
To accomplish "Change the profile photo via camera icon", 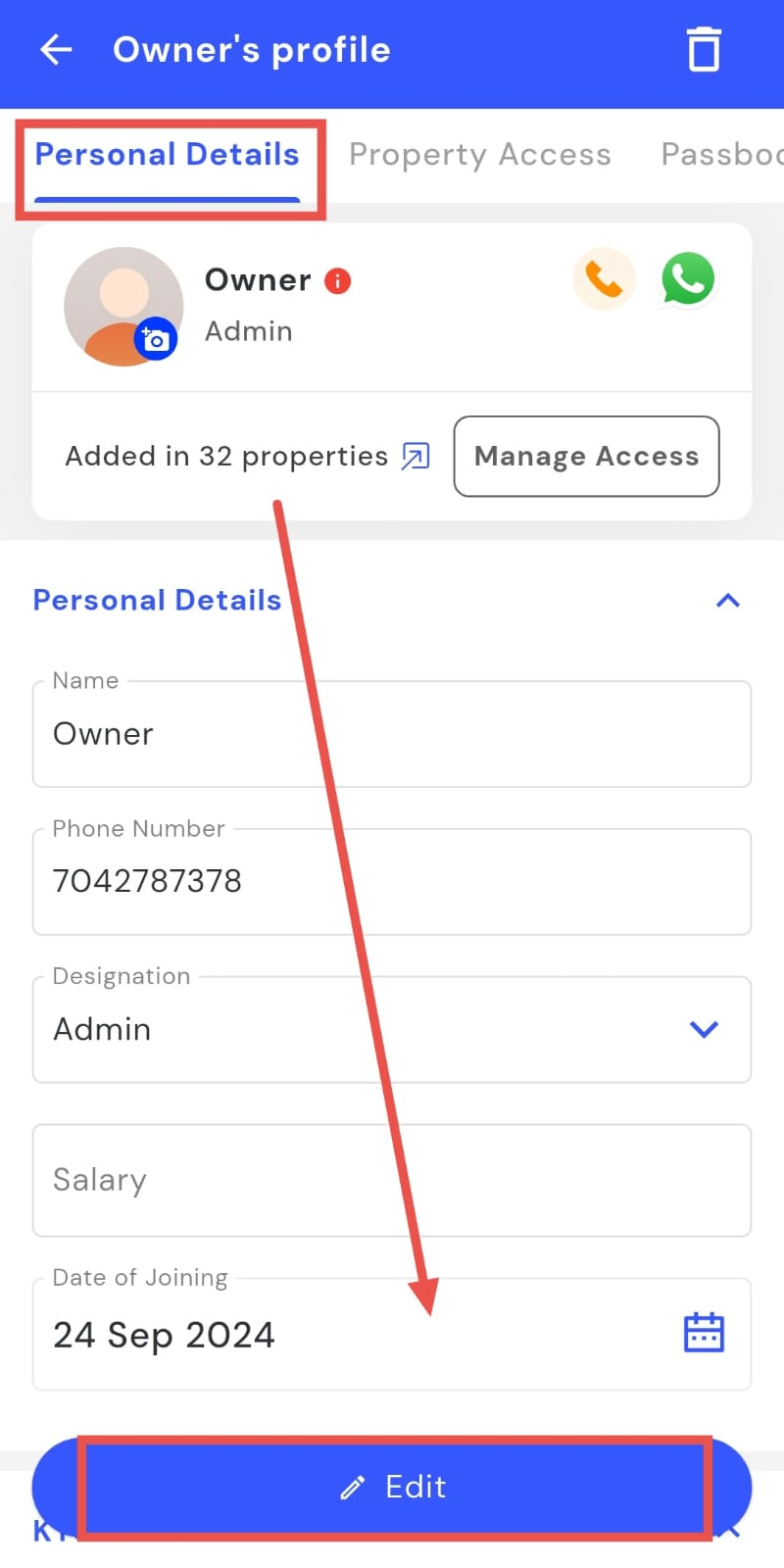I will [x=156, y=340].
